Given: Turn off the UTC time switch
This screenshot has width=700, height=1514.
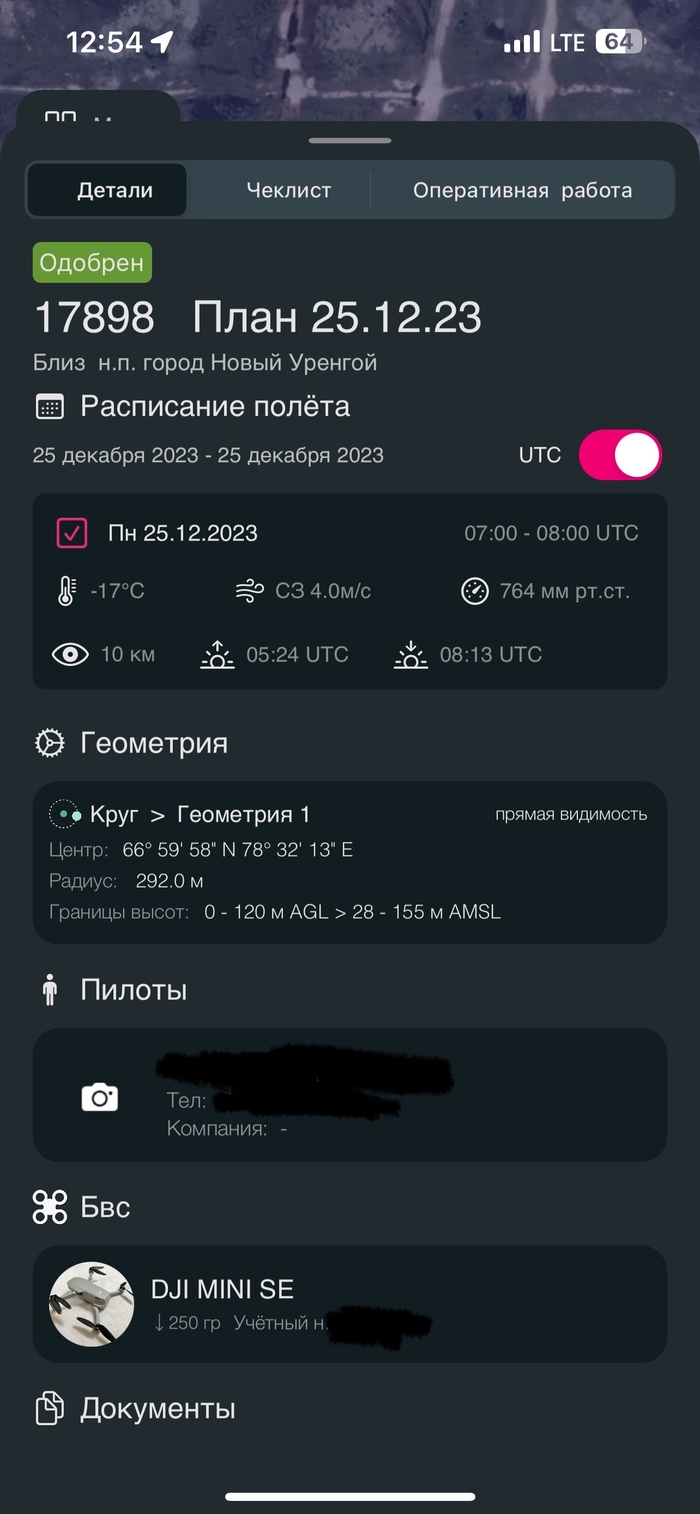Looking at the screenshot, I should click(620, 455).
